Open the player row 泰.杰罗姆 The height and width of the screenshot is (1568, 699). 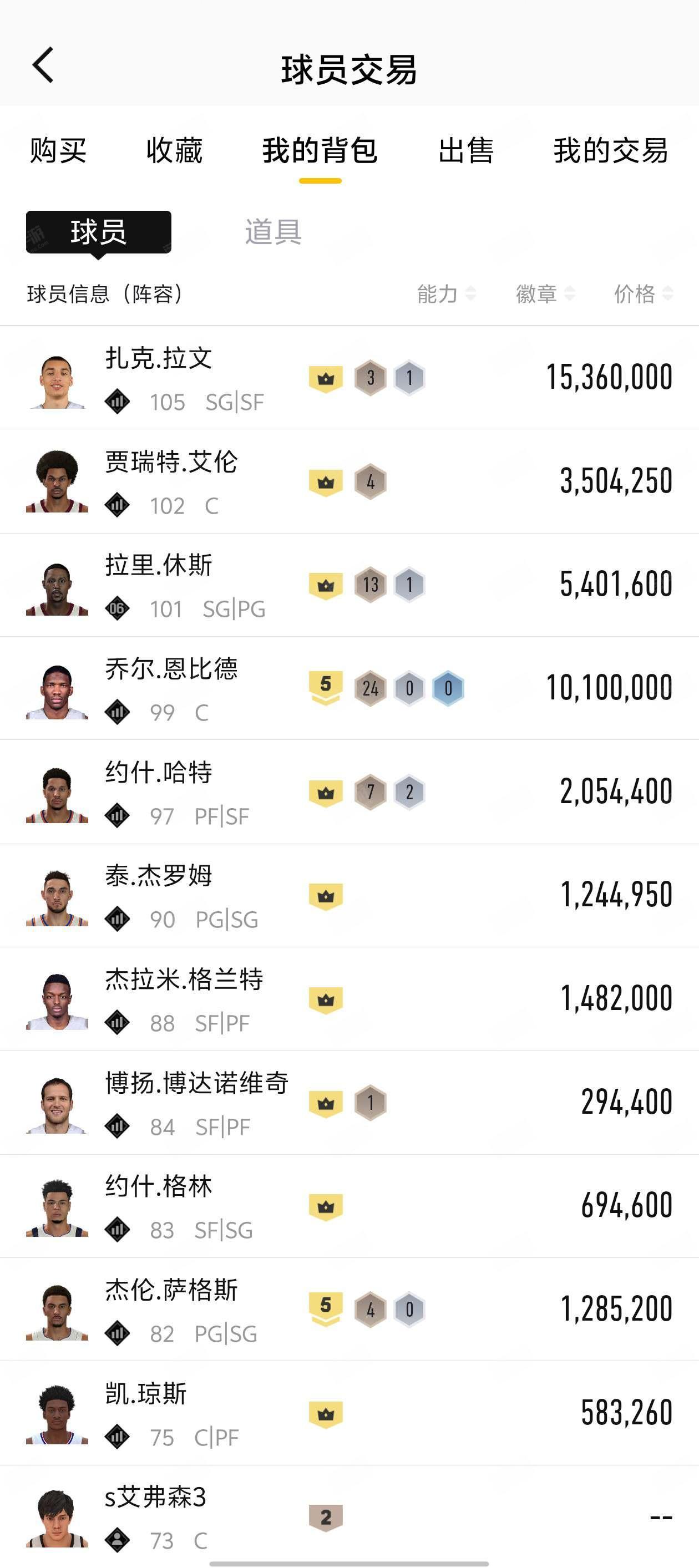coord(349,895)
